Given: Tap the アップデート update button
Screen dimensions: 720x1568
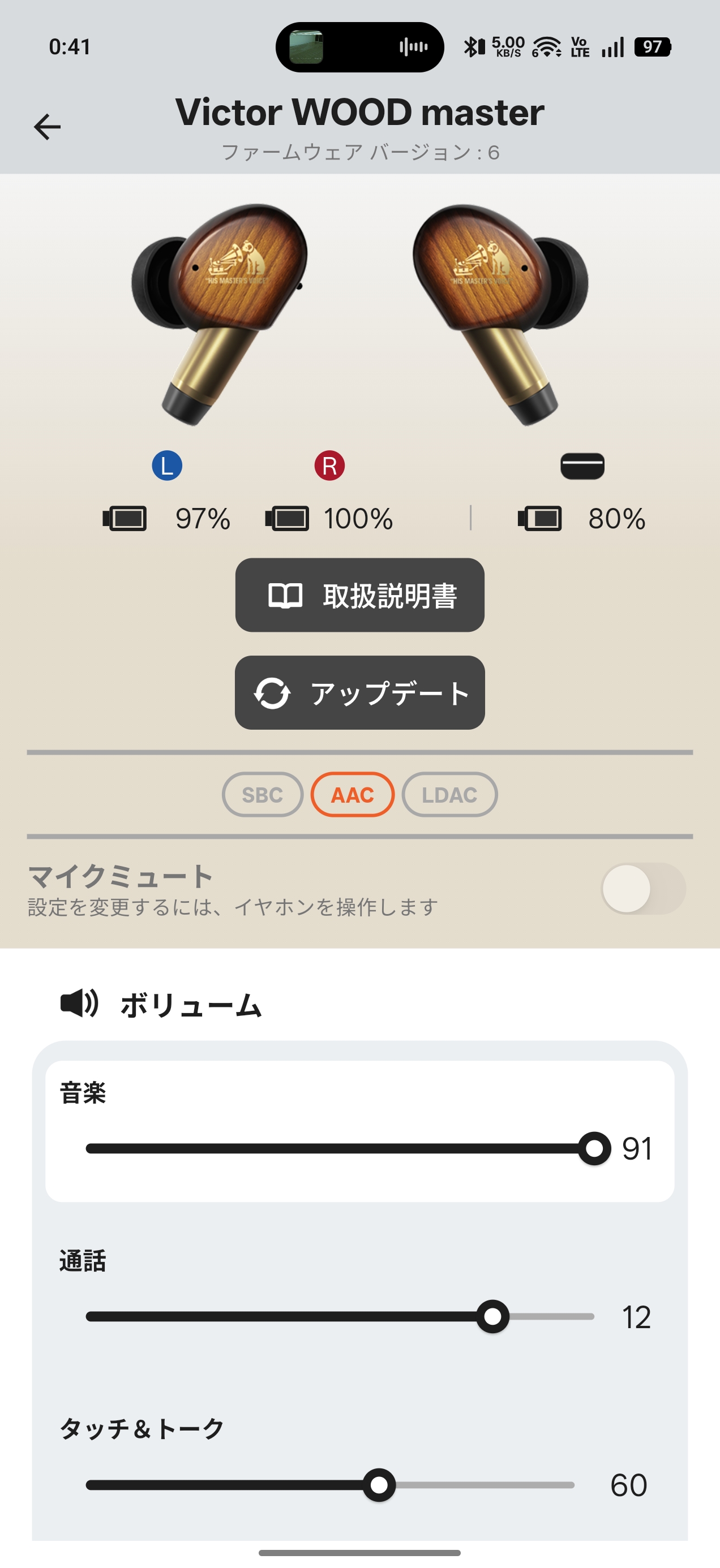Looking at the screenshot, I should click(x=359, y=693).
